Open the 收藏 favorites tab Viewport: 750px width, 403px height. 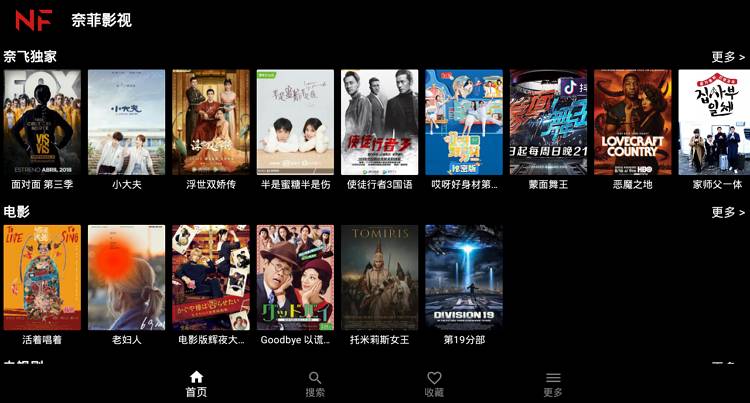[x=434, y=384]
